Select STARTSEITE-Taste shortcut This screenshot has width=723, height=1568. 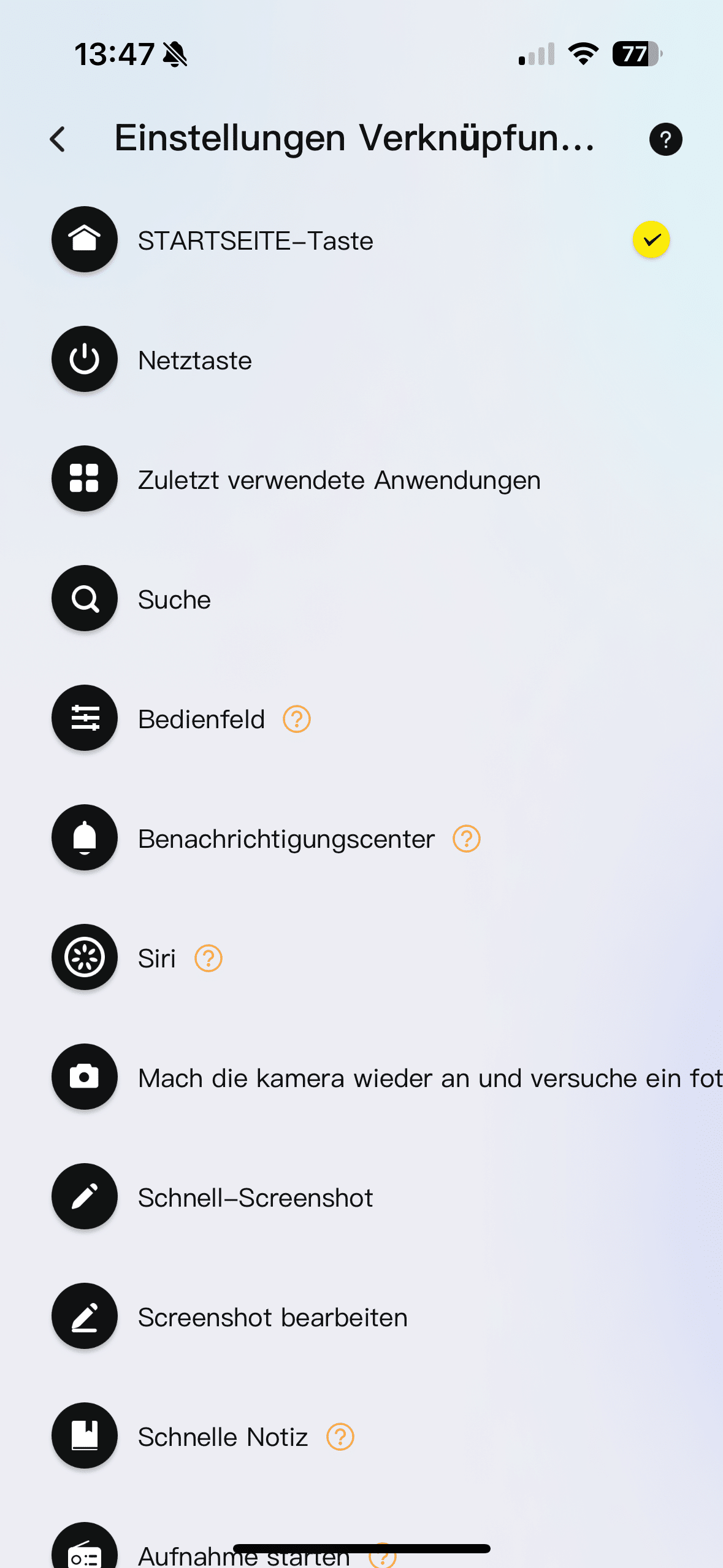(255, 240)
